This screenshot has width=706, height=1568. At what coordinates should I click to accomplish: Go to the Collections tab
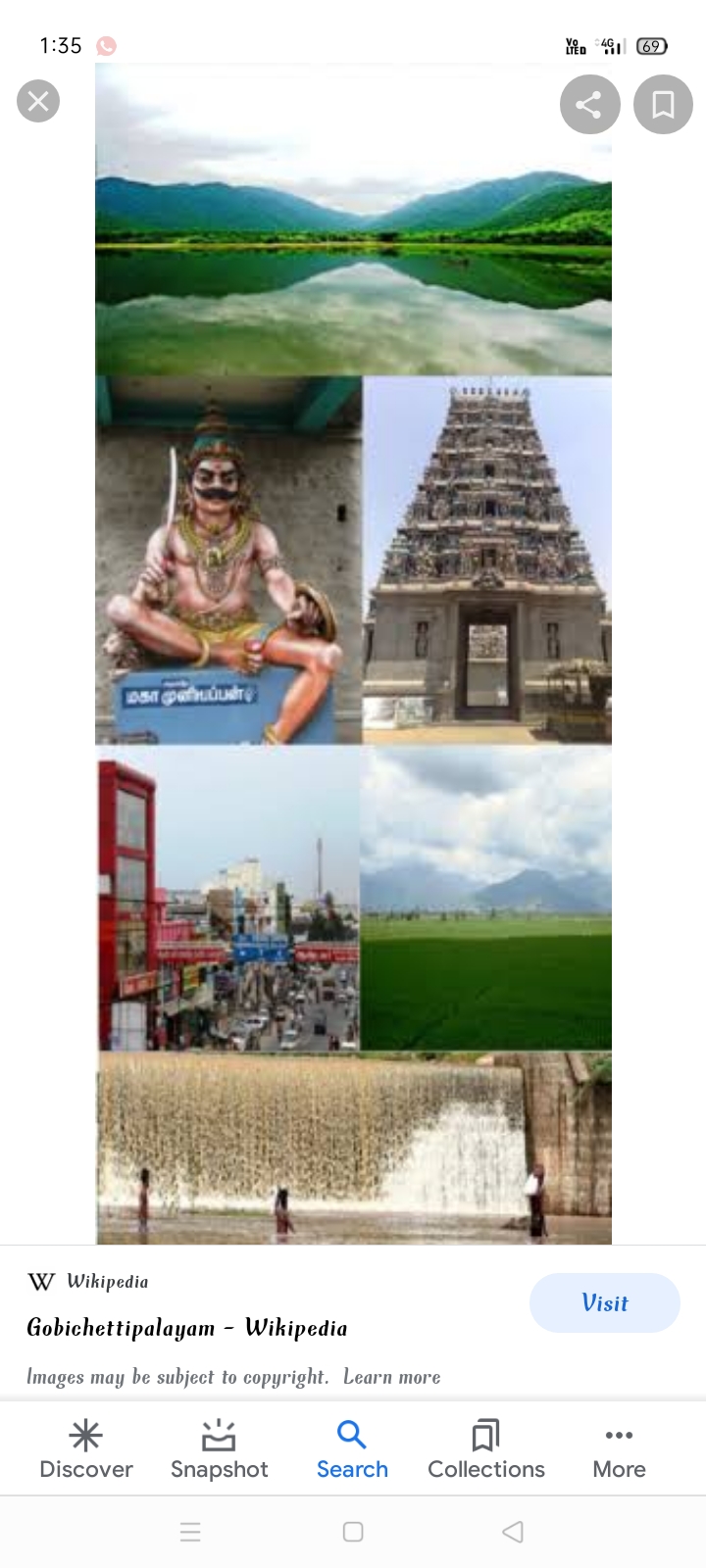485,1448
